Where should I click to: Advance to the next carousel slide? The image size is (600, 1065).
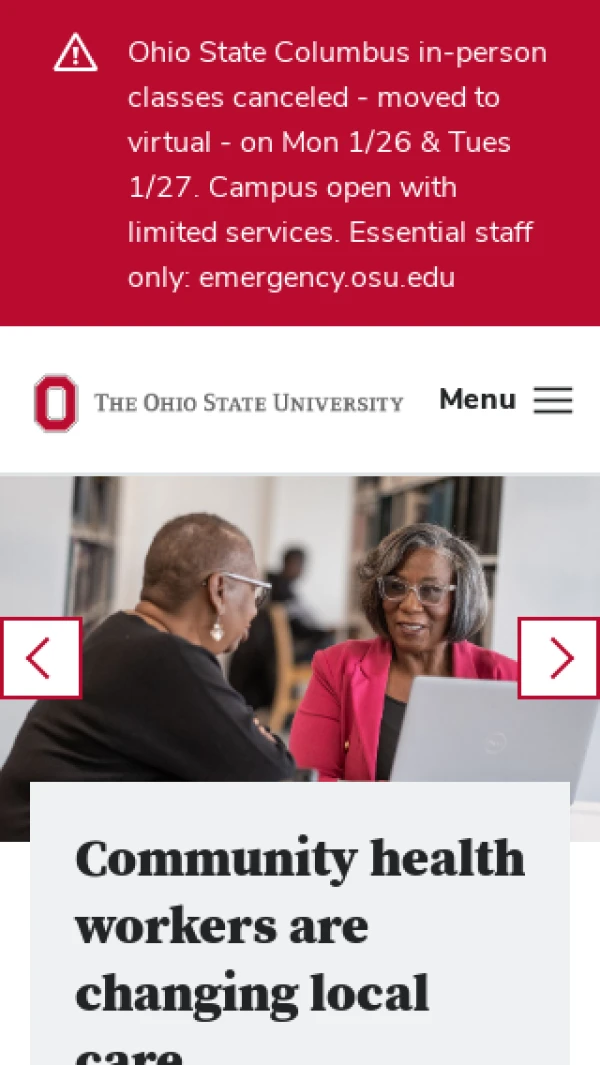(x=559, y=658)
